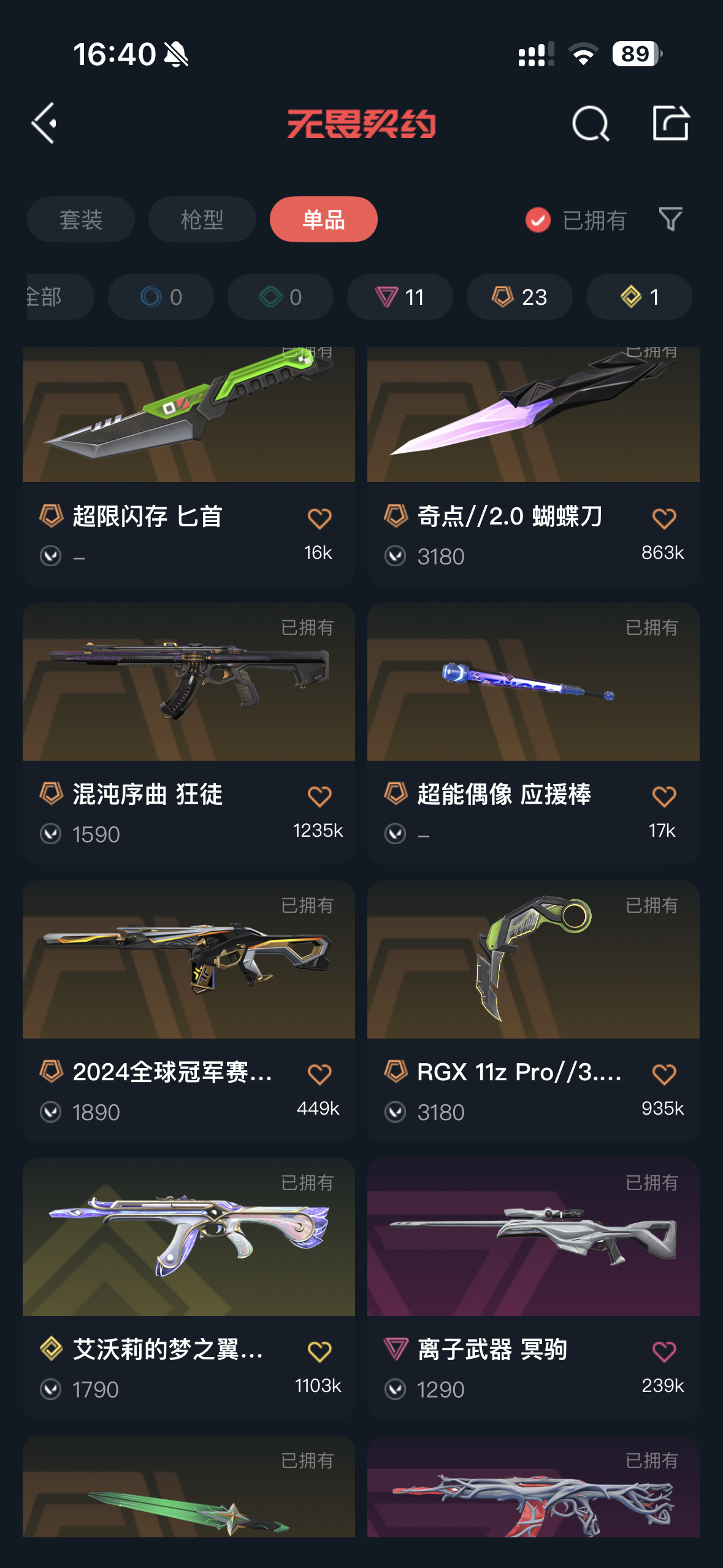Toggle the 已拥有 owned filter
Screen dimensions: 723x1568
pyautogui.click(x=575, y=220)
